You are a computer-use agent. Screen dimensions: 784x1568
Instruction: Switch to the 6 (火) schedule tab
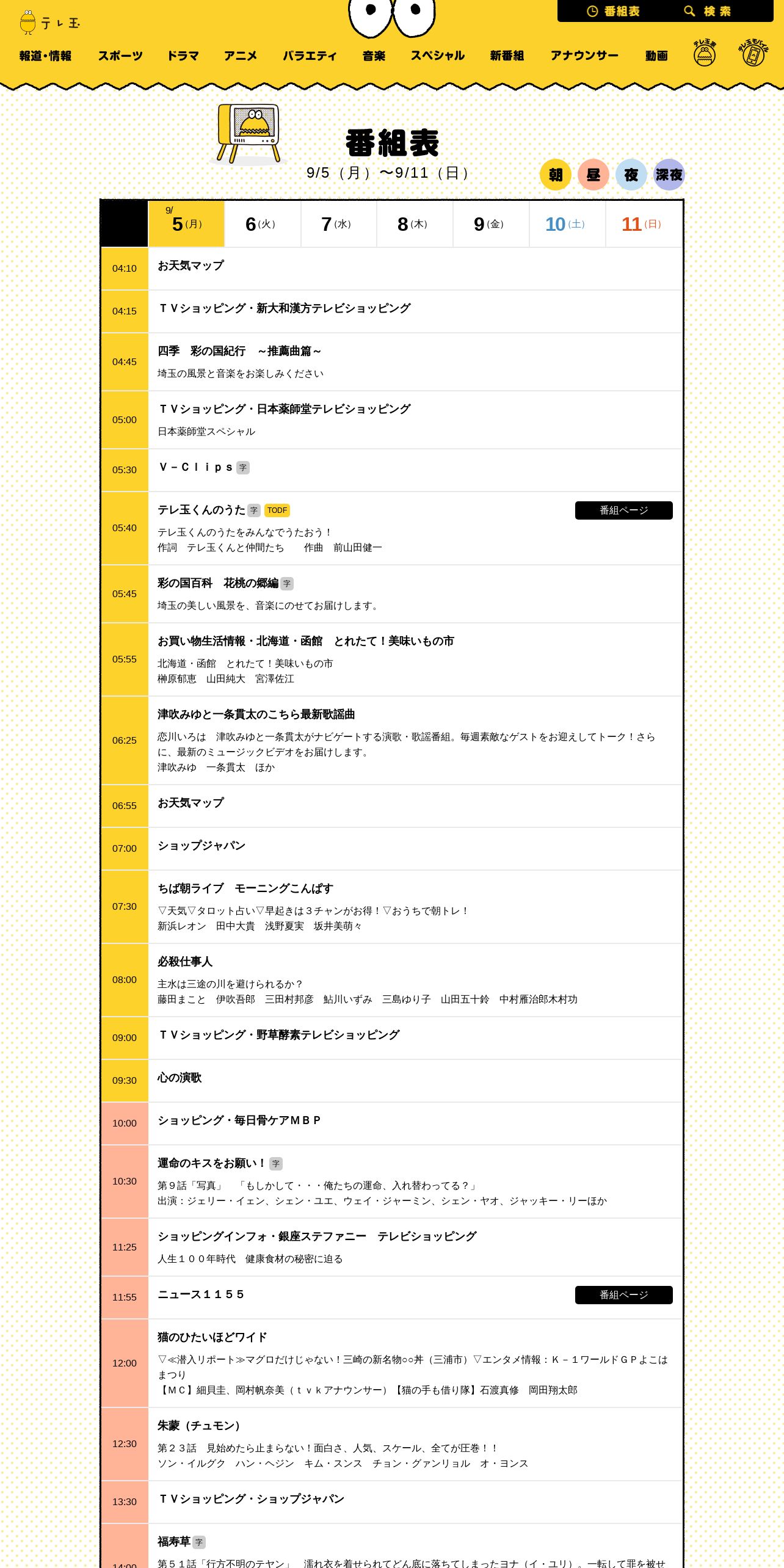coord(263,224)
